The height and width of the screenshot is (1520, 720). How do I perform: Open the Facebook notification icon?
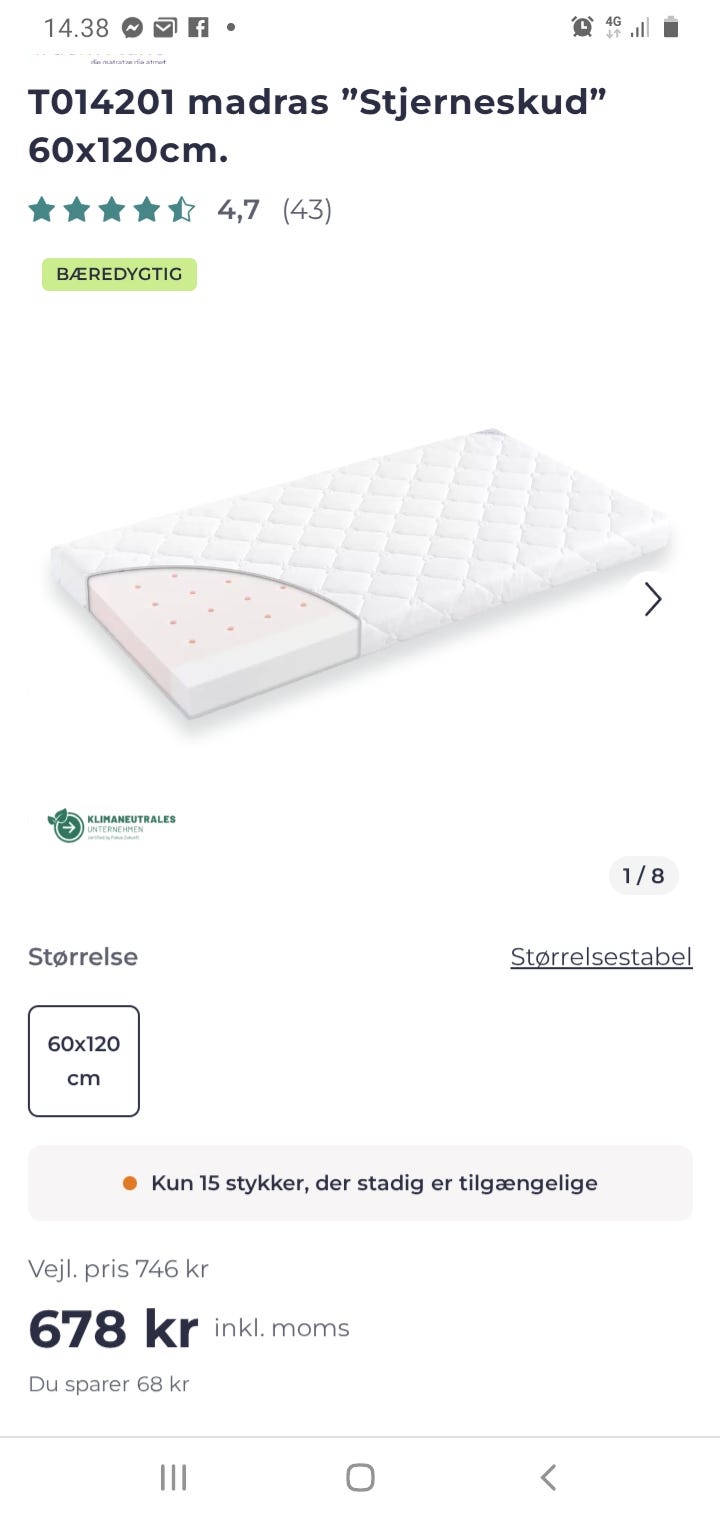pos(198,27)
